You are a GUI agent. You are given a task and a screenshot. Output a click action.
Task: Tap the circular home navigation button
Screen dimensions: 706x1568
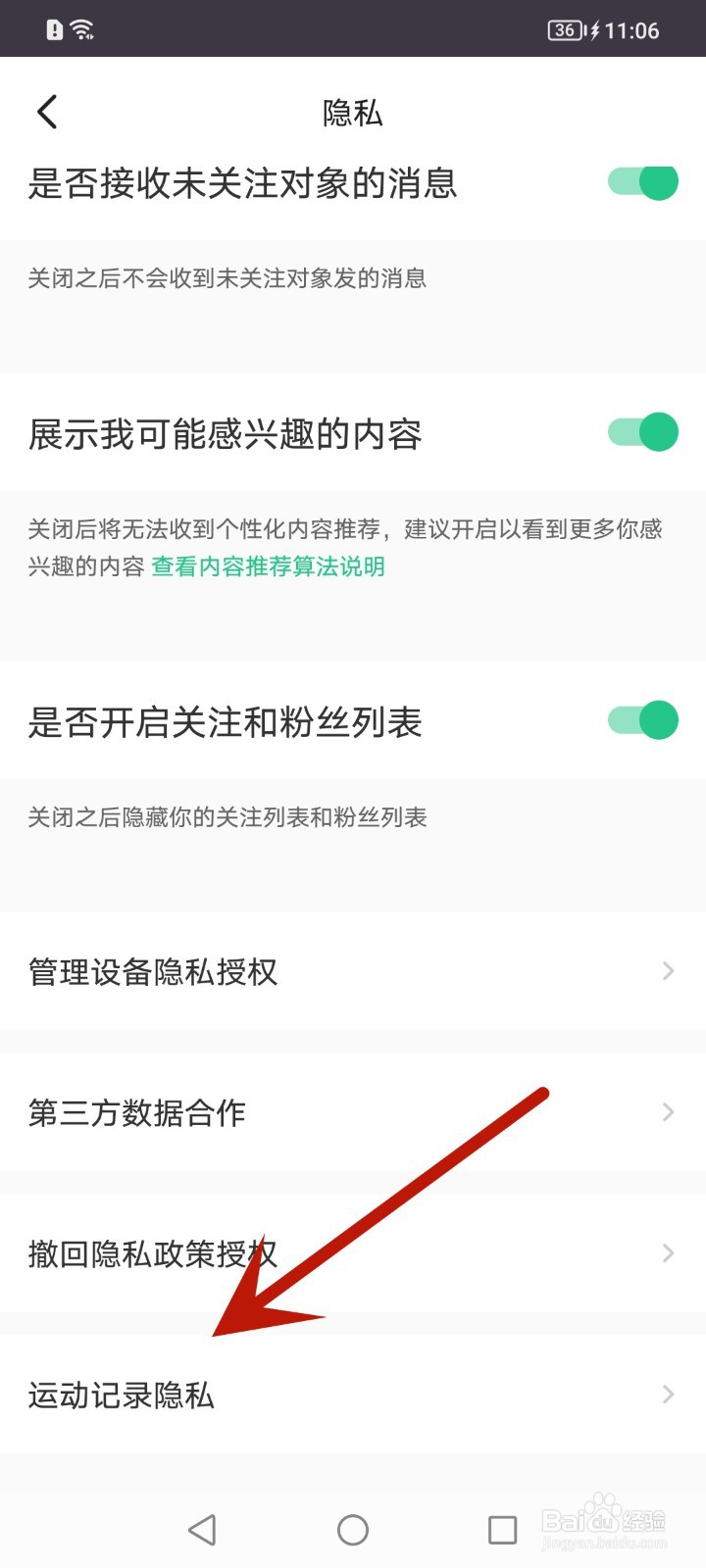pyautogui.click(x=353, y=1528)
